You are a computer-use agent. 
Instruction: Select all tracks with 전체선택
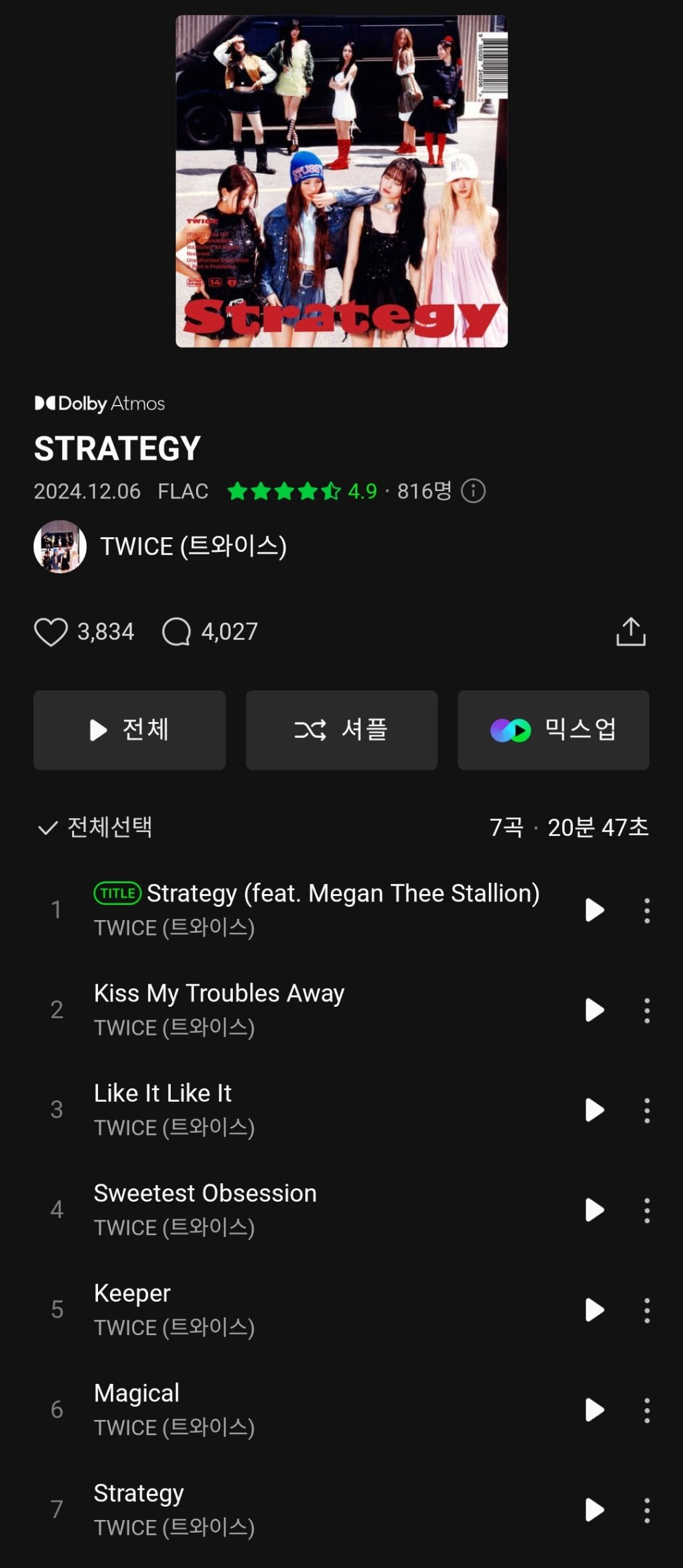tap(95, 827)
